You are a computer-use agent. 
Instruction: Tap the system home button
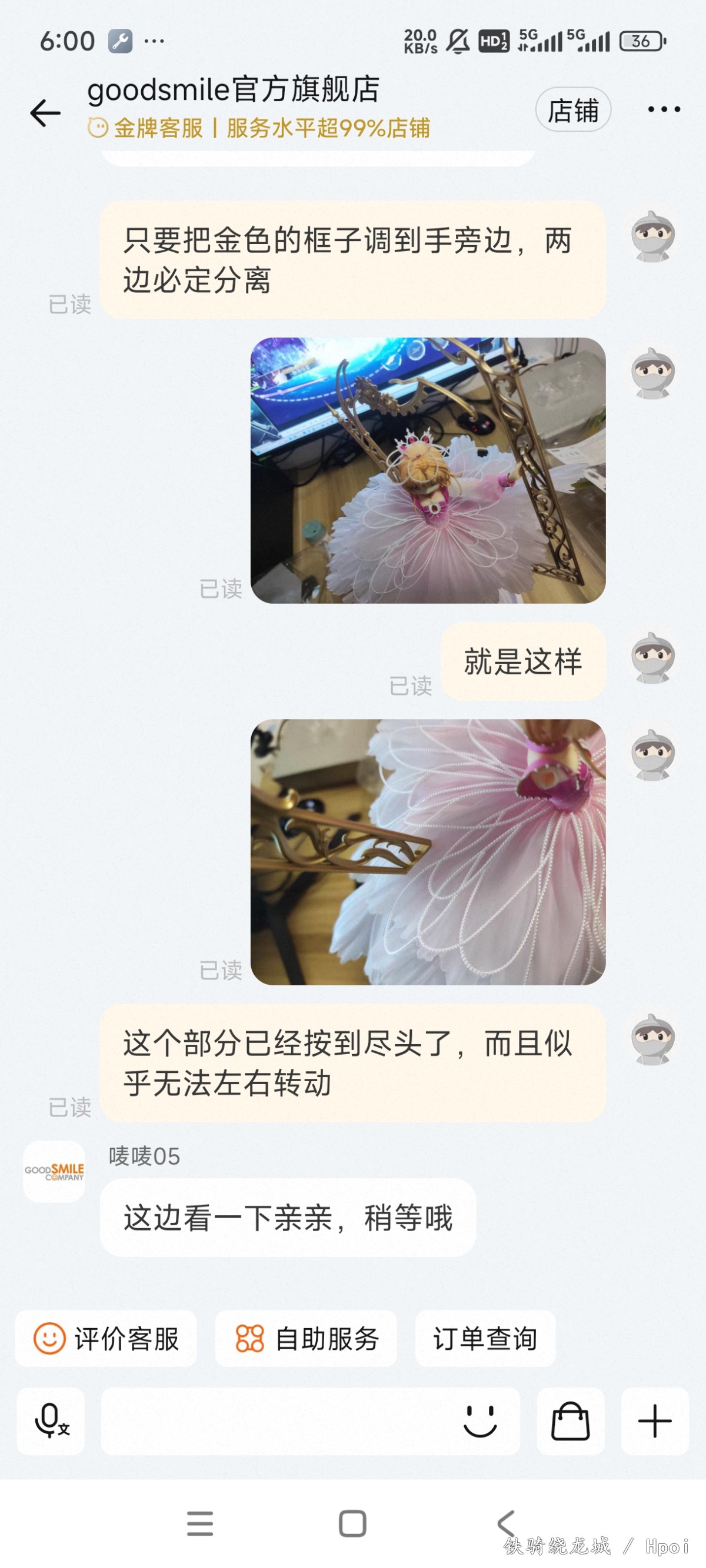(352, 1523)
